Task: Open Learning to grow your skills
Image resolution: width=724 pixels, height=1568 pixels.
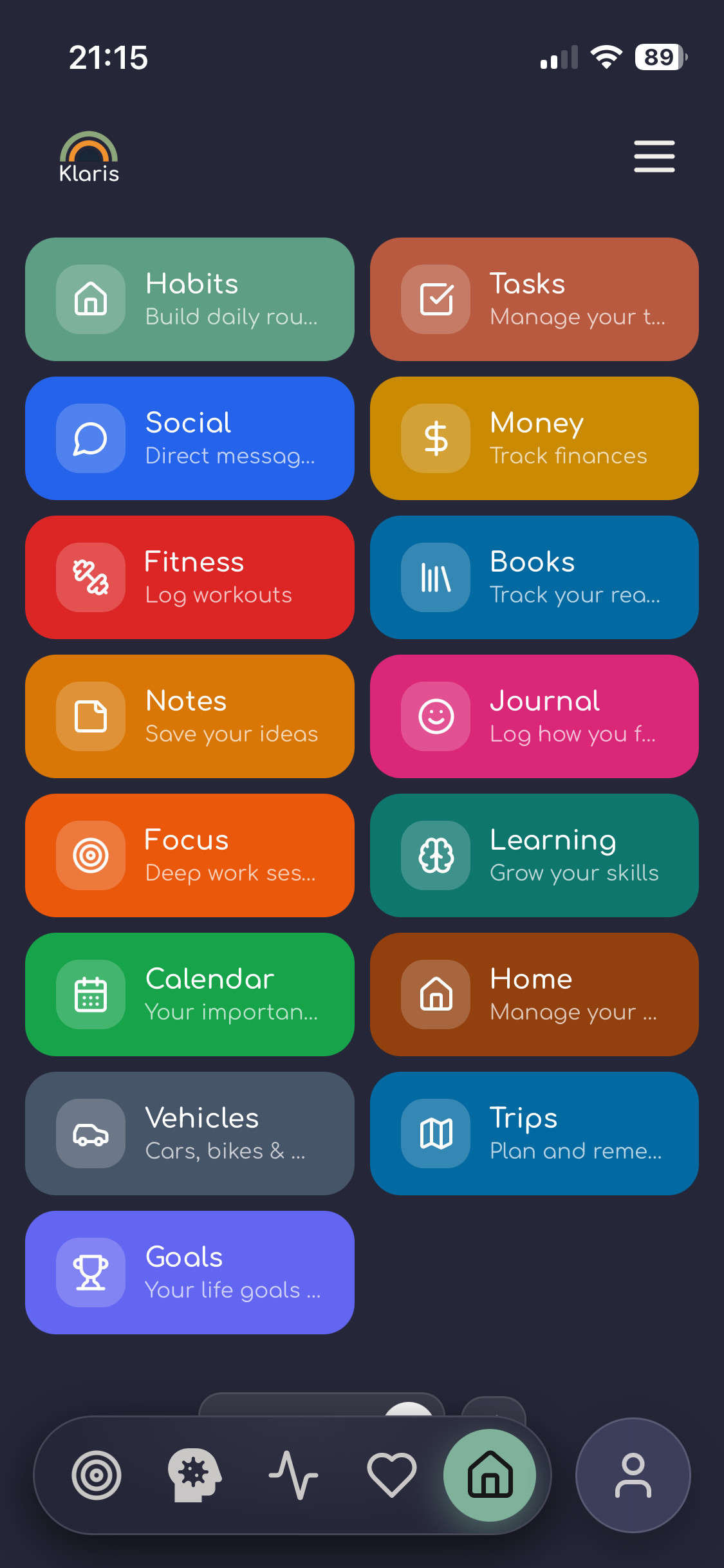Action: pyautogui.click(x=534, y=855)
